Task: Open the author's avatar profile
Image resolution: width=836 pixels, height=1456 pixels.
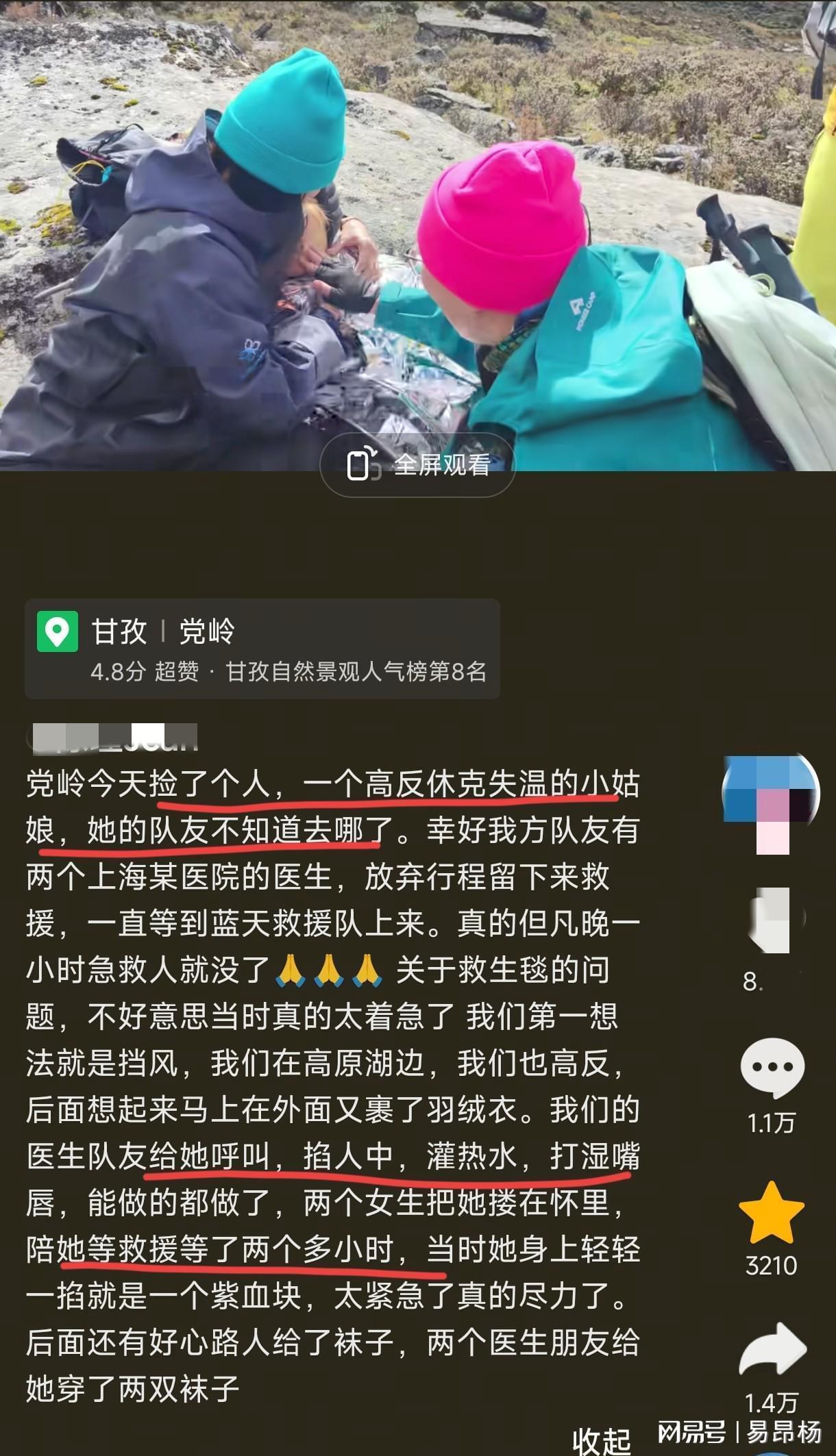Action: tap(770, 793)
